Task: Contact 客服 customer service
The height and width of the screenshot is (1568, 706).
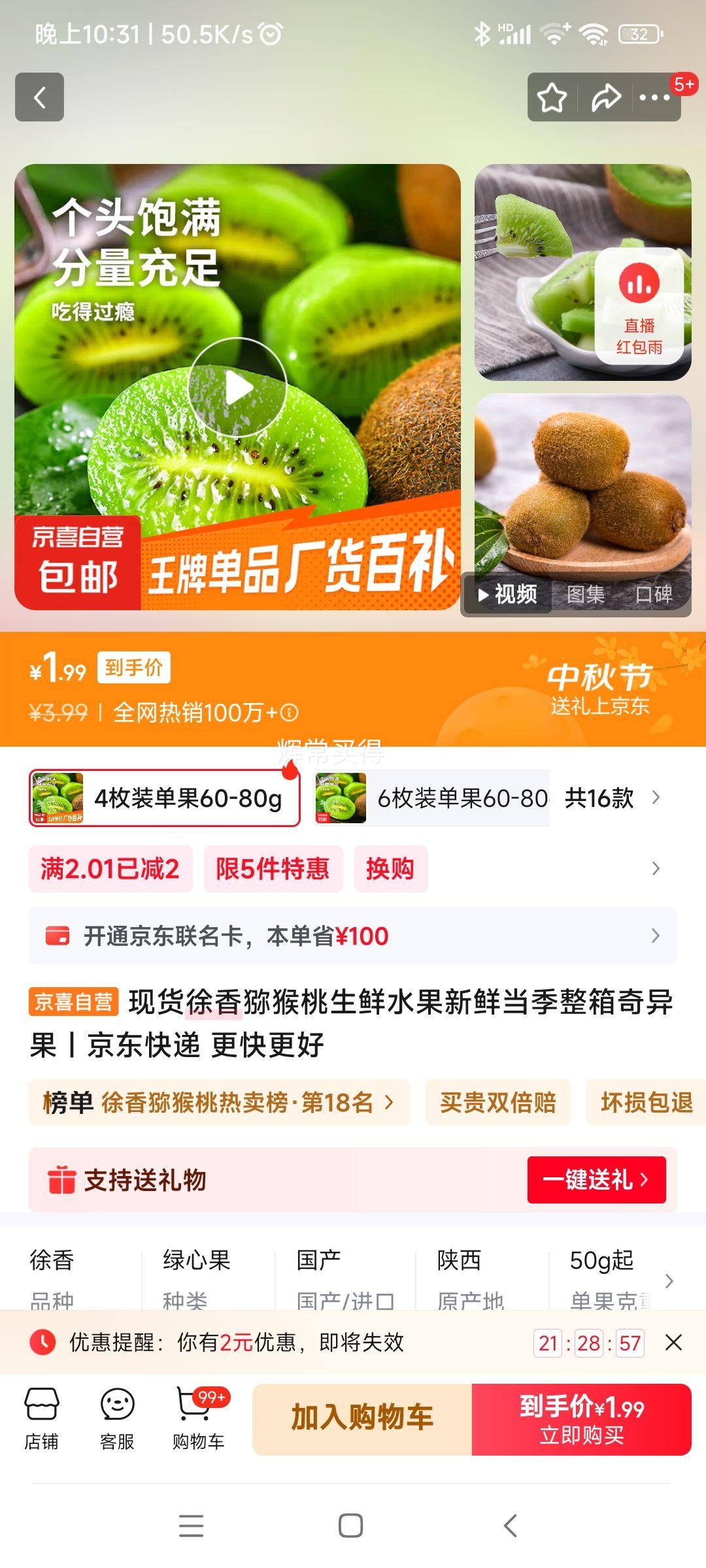Action: pos(118,1418)
